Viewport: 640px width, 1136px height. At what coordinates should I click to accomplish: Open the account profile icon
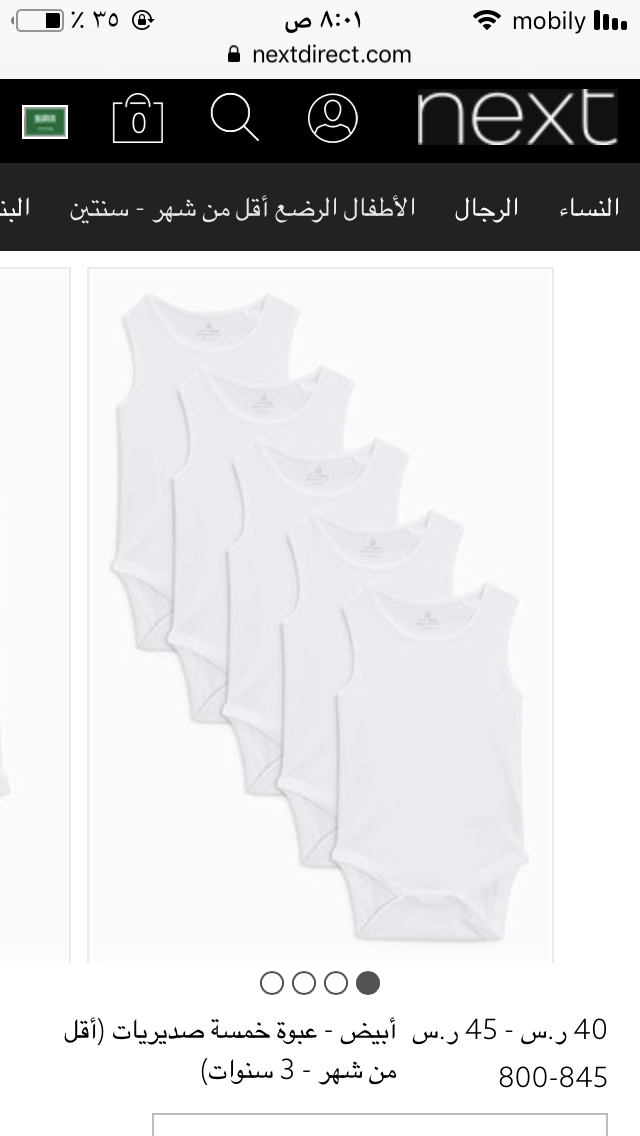click(x=332, y=119)
